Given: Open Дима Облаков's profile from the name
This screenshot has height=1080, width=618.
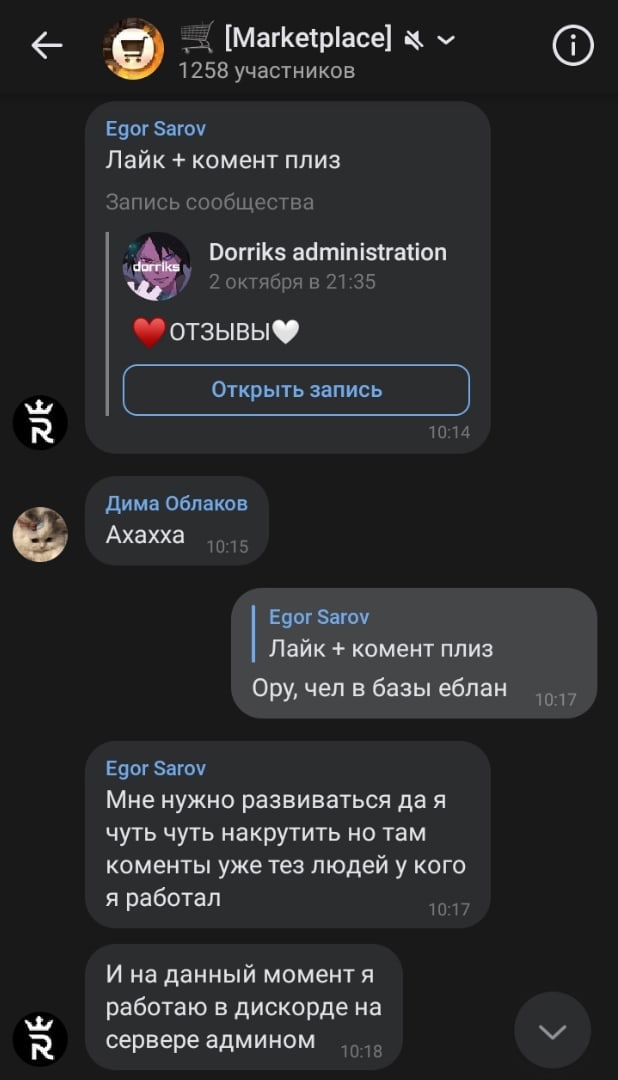Looking at the screenshot, I should [176, 503].
